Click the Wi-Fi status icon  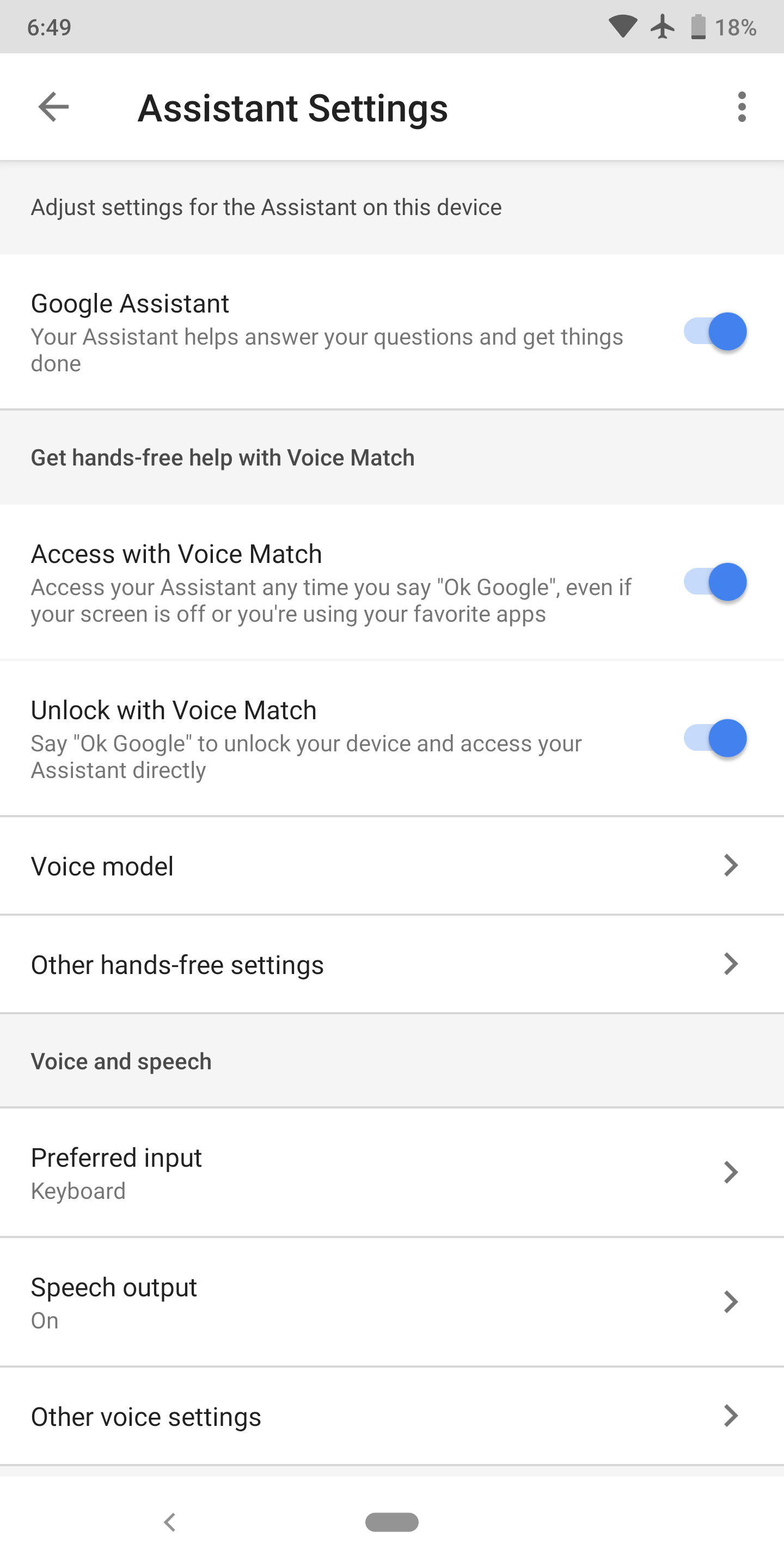[x=622, y=26]
